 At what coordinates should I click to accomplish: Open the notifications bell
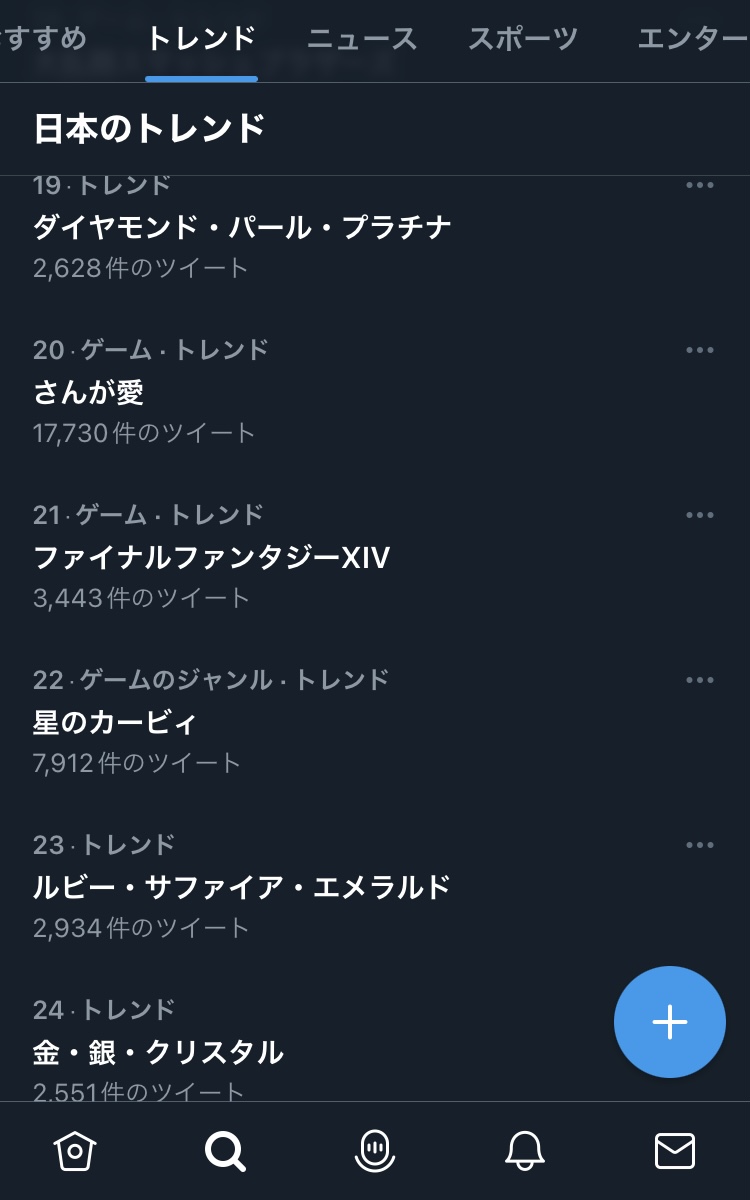pyautogui.click(x=525, y=1152)
